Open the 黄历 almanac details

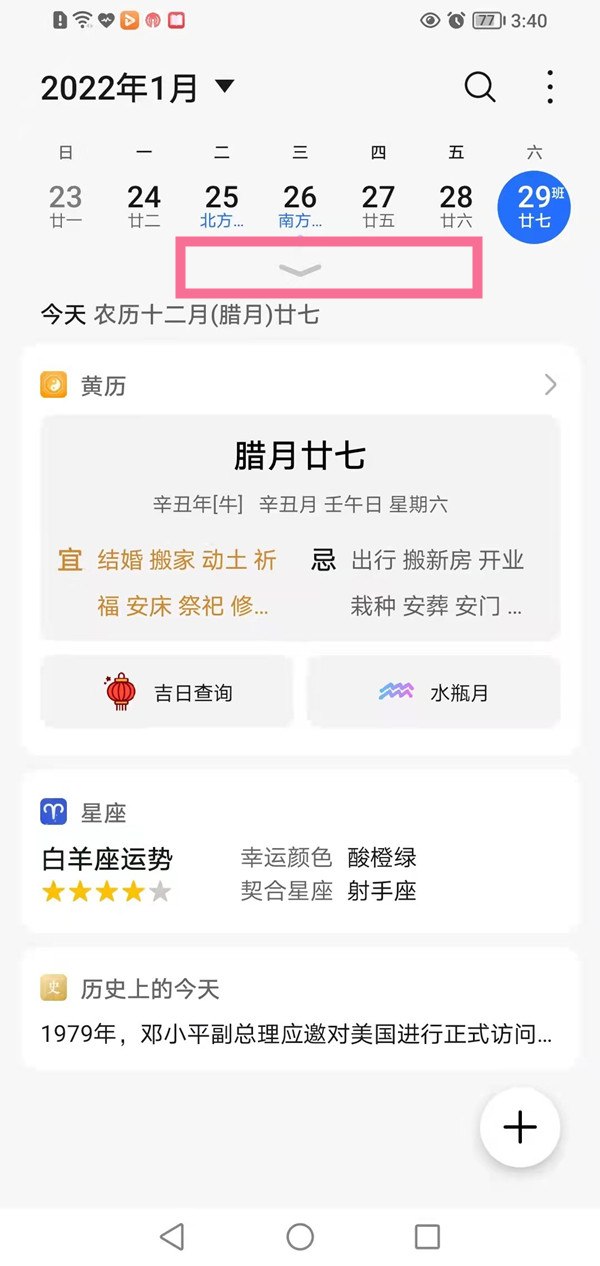tap(300, 385)
